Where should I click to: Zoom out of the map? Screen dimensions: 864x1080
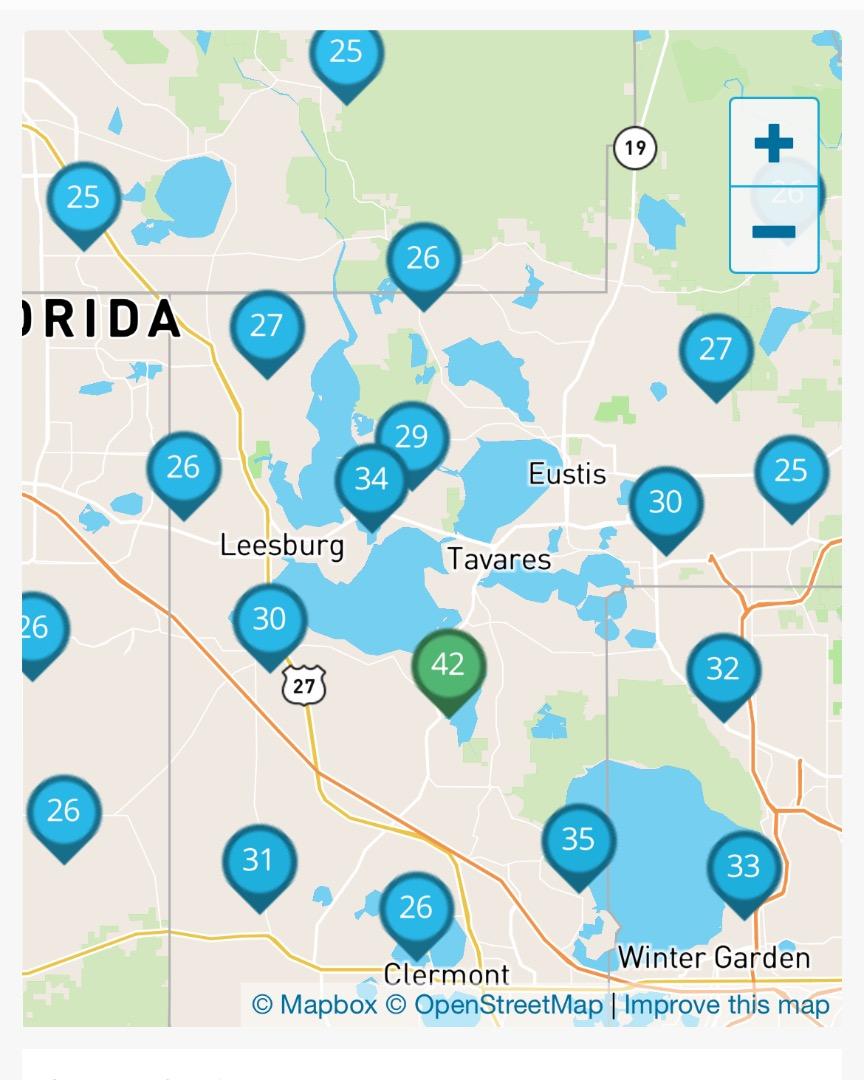click(x=773, y=232)
